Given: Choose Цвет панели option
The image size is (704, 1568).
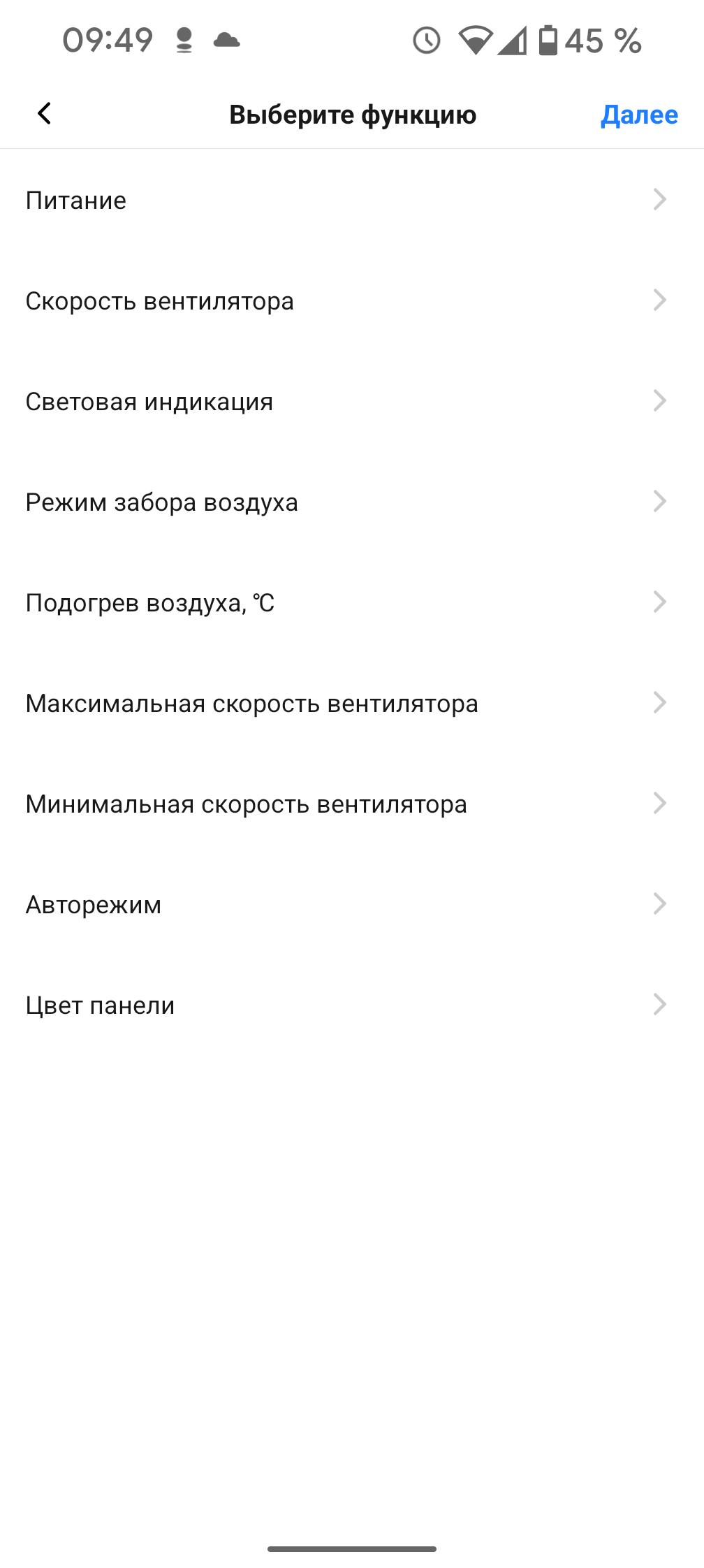Looking at the screenshot, I should click(352, 1006).
